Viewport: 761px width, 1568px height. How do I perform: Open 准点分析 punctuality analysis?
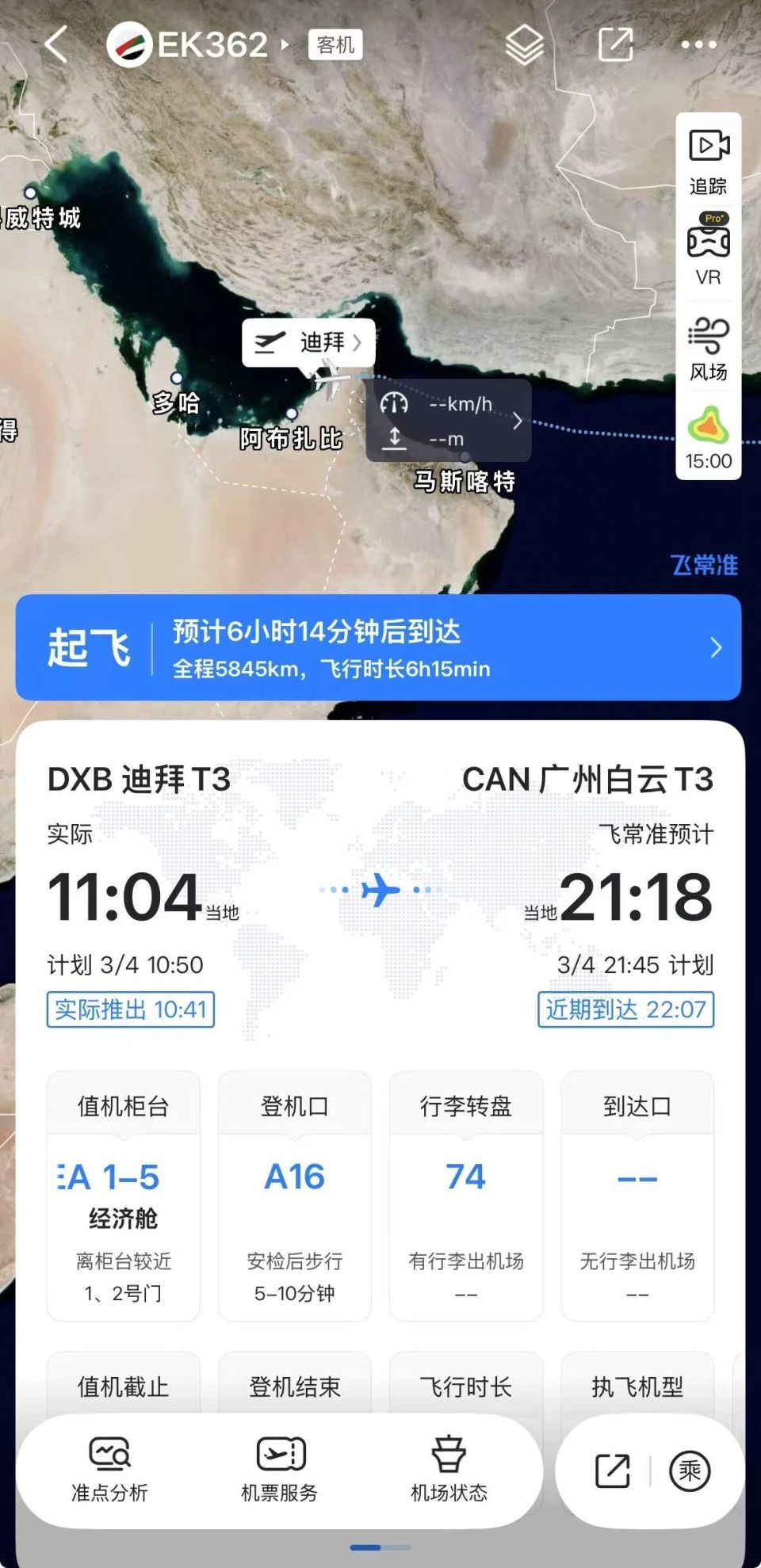[111, 1472]
